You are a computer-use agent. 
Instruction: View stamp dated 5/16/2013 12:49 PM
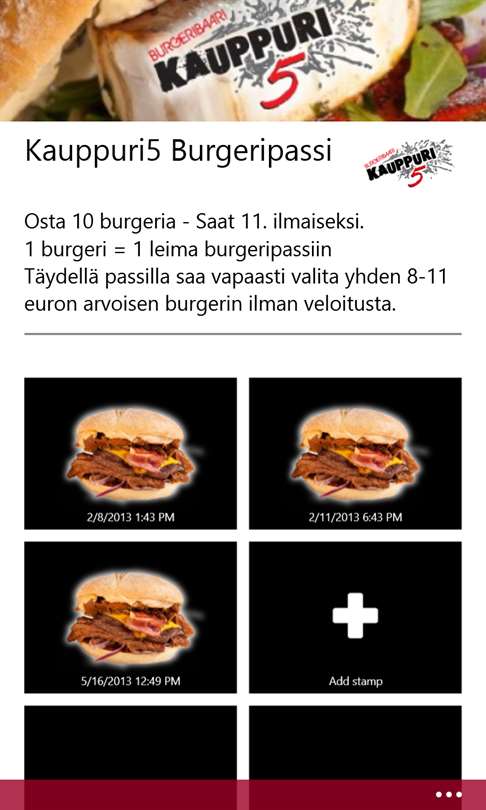pos(131,617)
